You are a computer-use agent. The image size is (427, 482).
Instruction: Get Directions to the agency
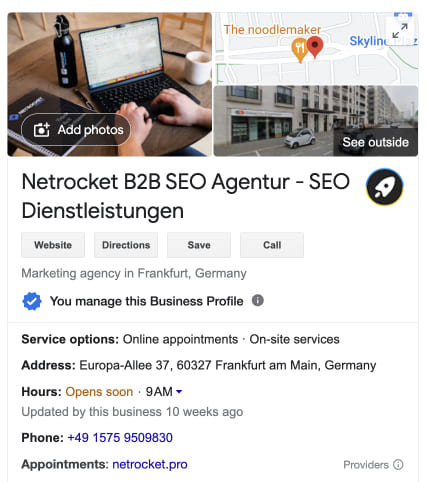(126, 245)
